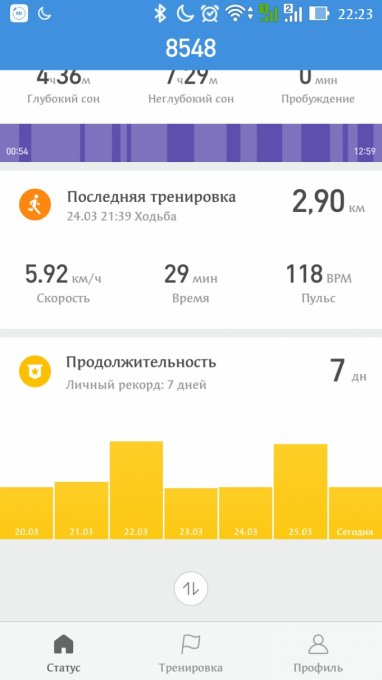Open the Продолжительность streak card
Viewport: 382px width, 680px height.
point(191,438)
